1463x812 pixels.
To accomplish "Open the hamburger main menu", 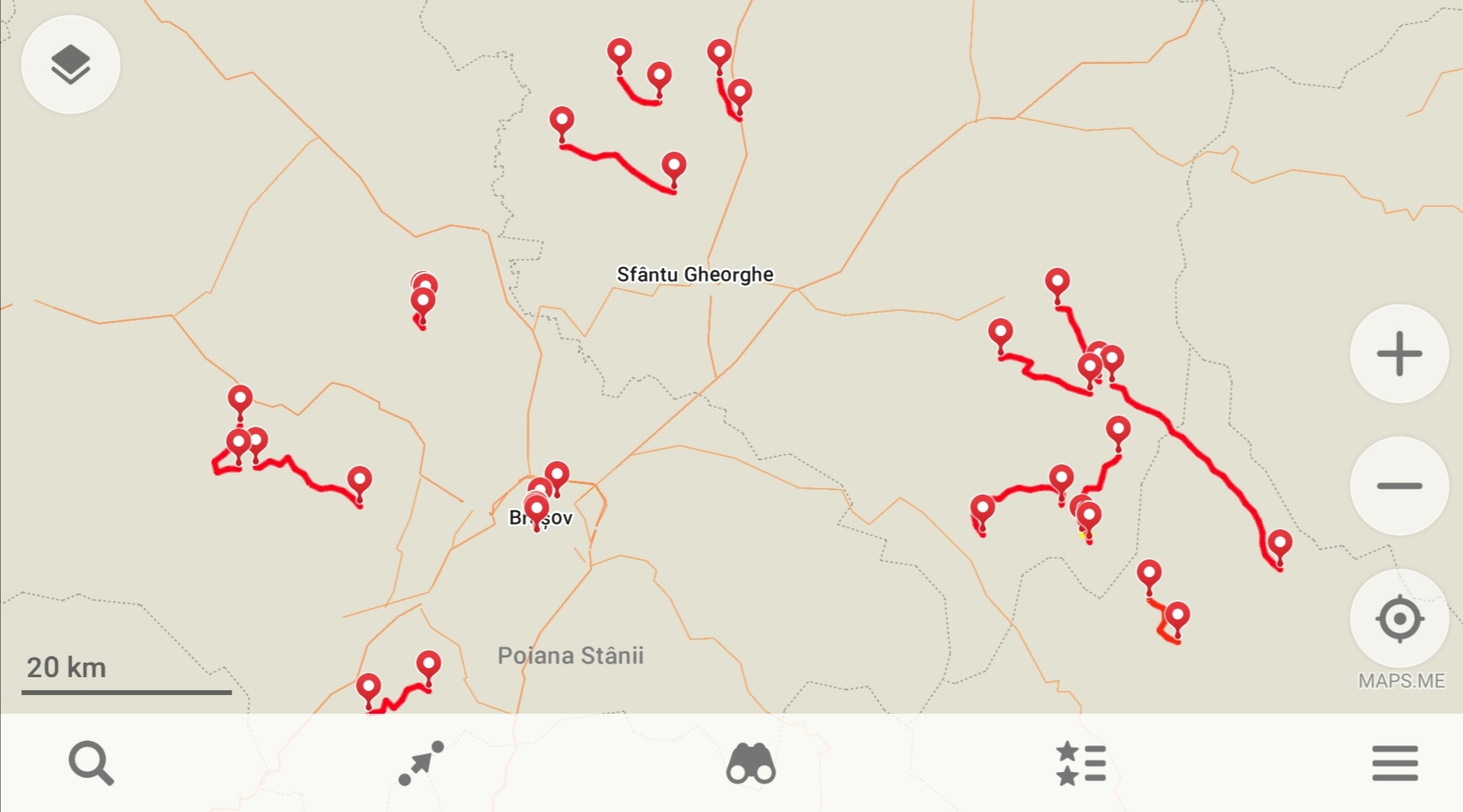I will [1395, 763].
